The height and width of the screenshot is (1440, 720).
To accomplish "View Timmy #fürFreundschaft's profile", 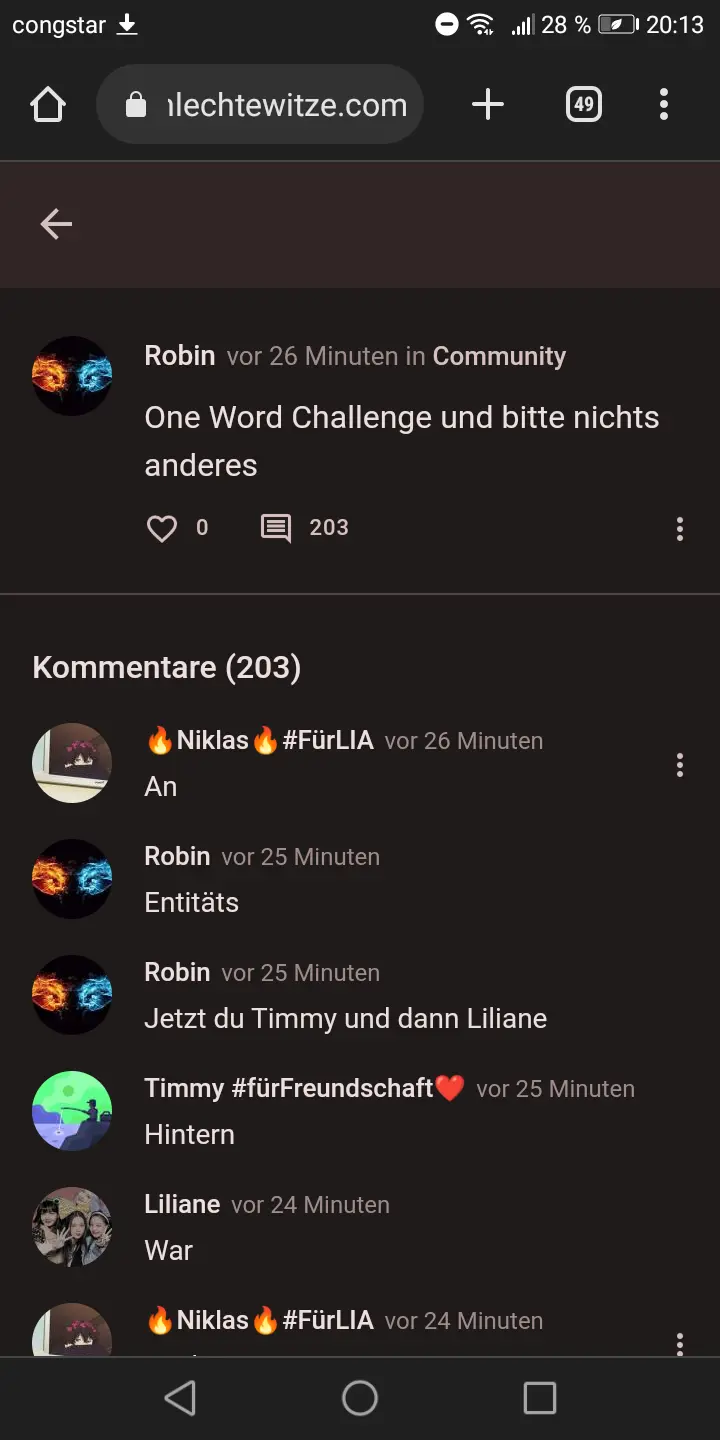I will pyautogui.click(x=72, y=1111).
